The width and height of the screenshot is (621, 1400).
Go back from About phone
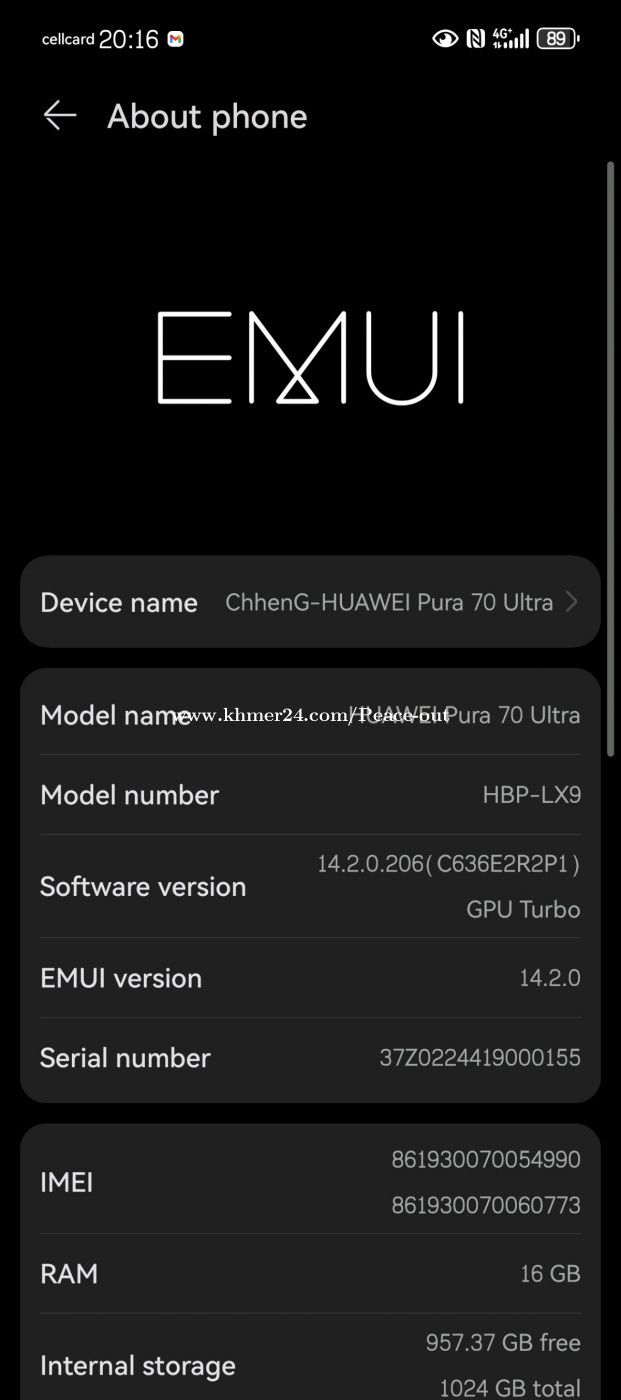click(60, 116)
